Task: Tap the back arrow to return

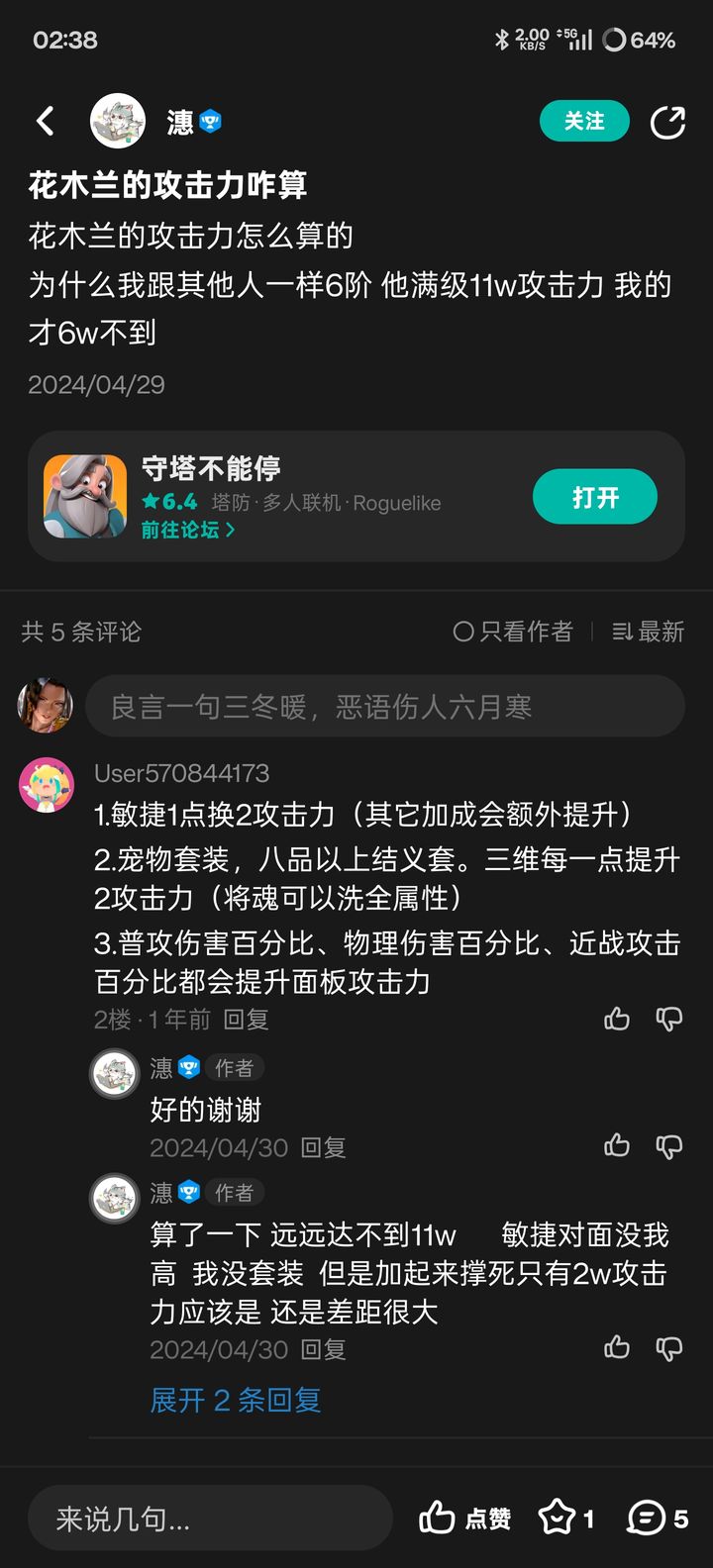Action: point(44,119)
